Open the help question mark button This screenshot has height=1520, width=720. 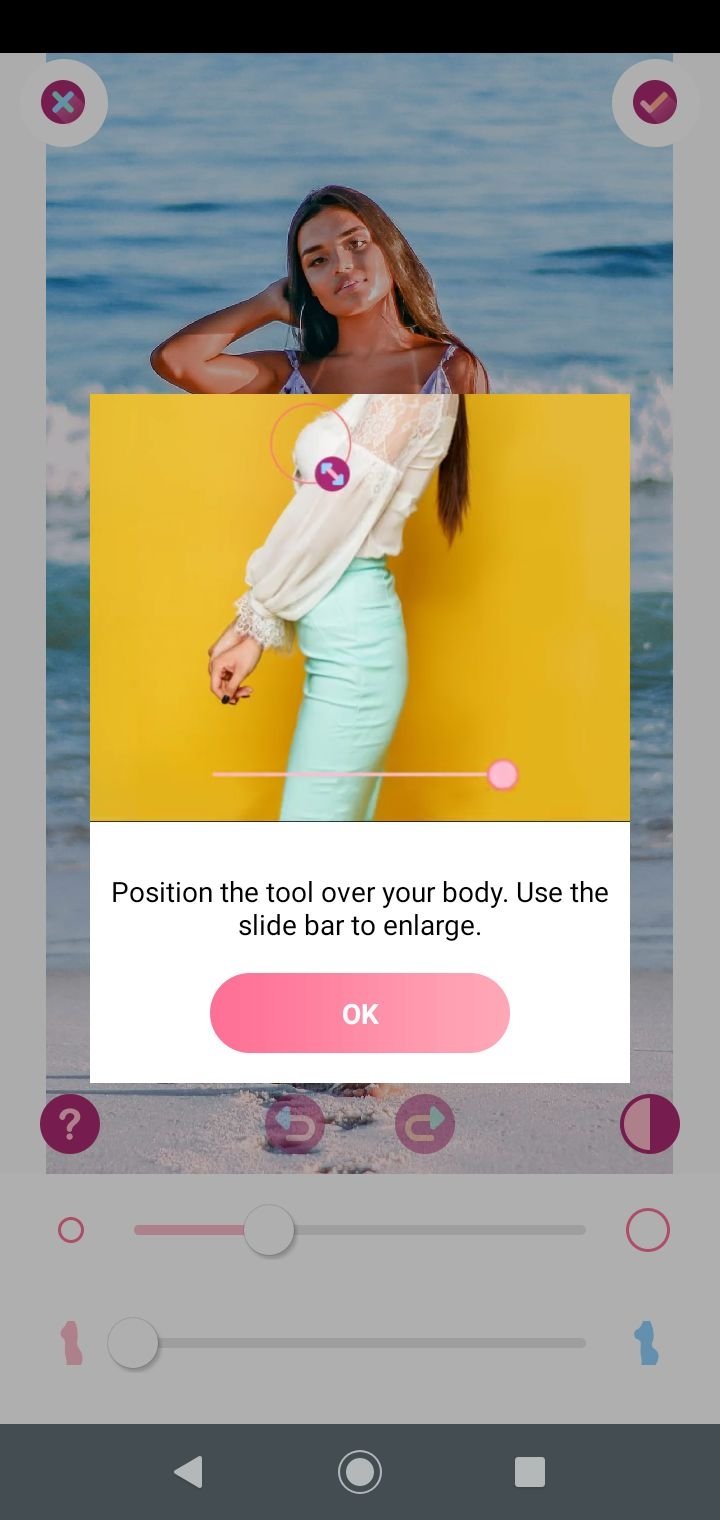70,1124
